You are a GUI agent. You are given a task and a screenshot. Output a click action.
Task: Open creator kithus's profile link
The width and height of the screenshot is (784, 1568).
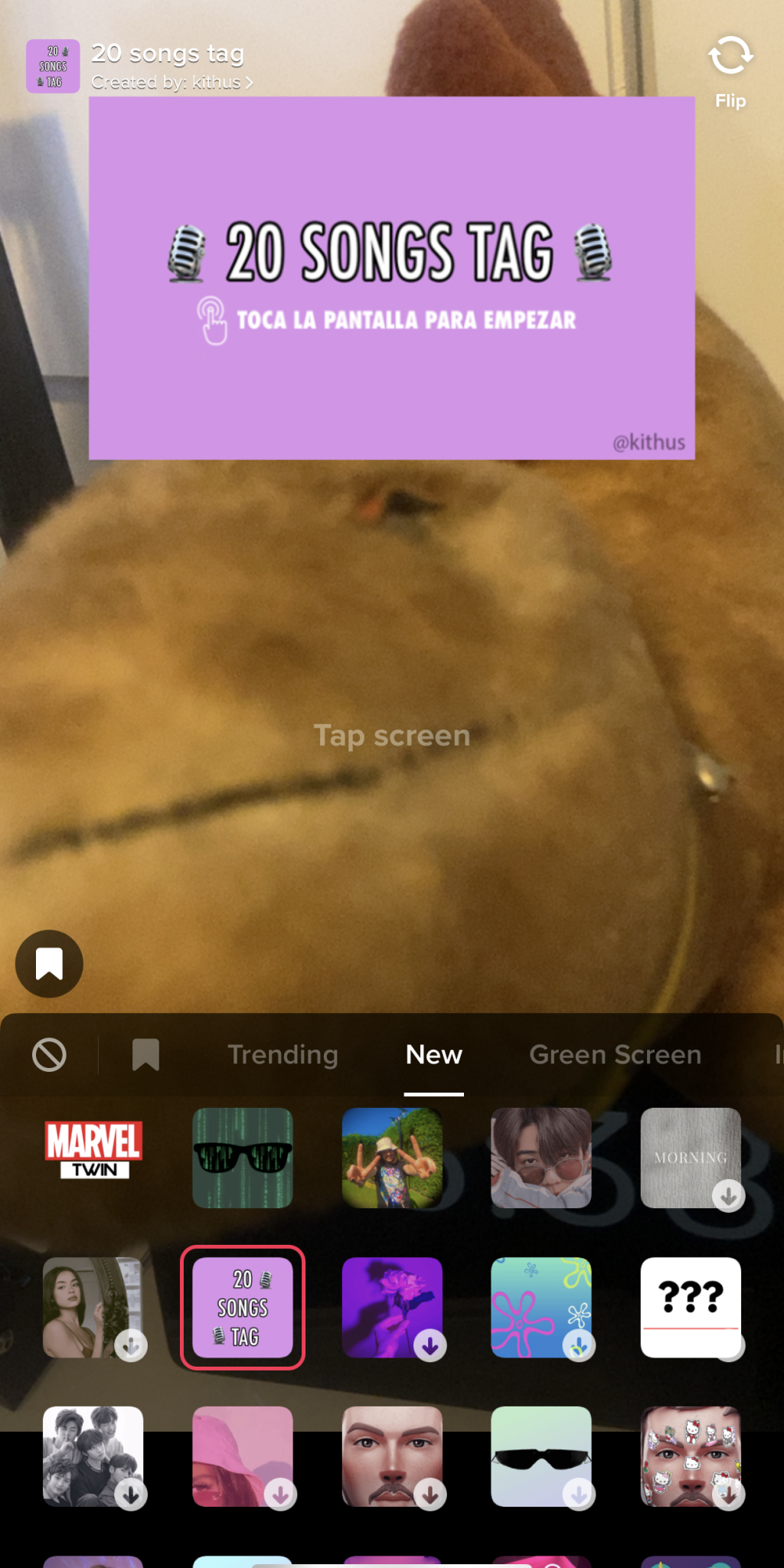coord(171,82)
